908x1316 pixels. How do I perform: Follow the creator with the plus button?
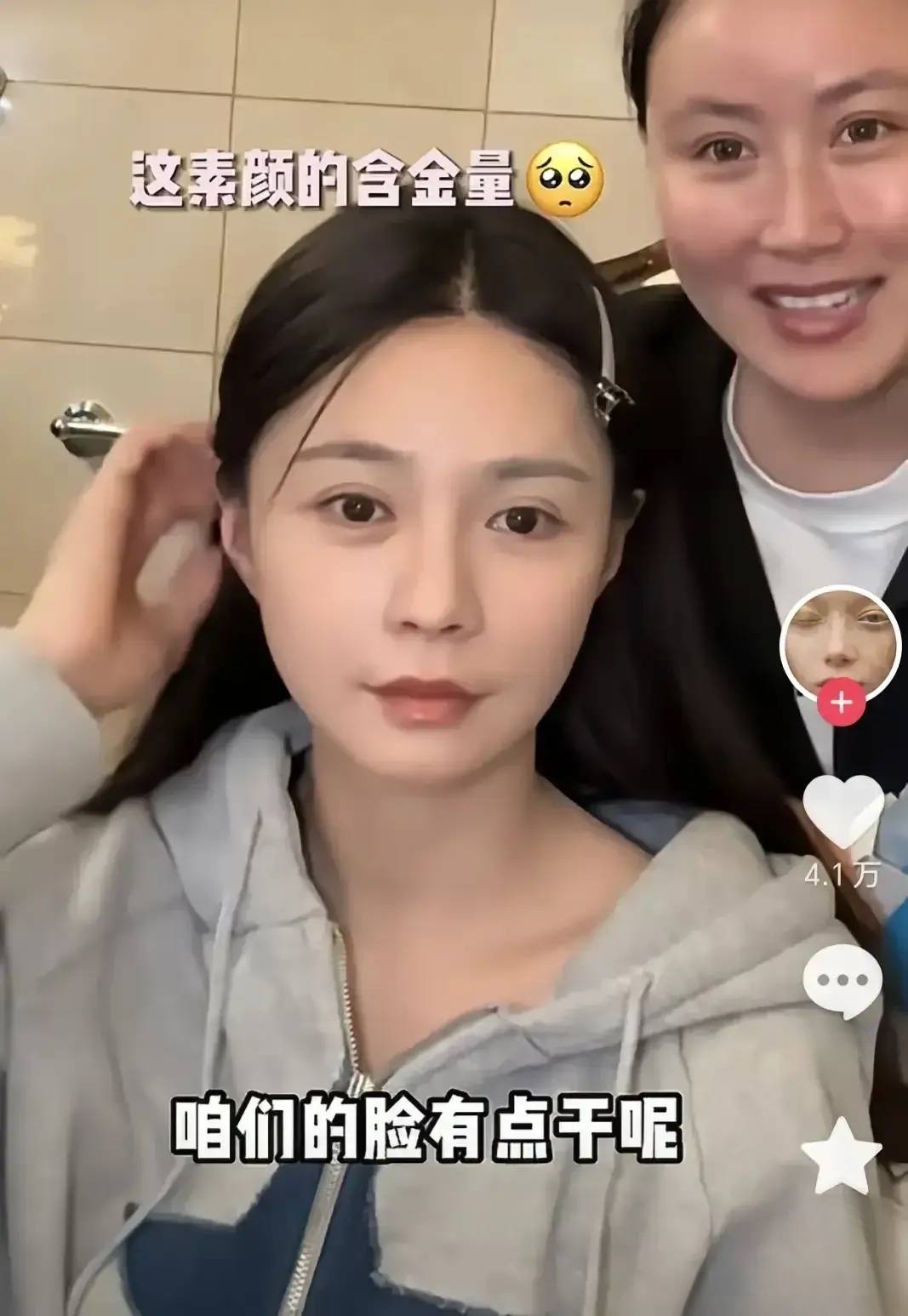841,704
